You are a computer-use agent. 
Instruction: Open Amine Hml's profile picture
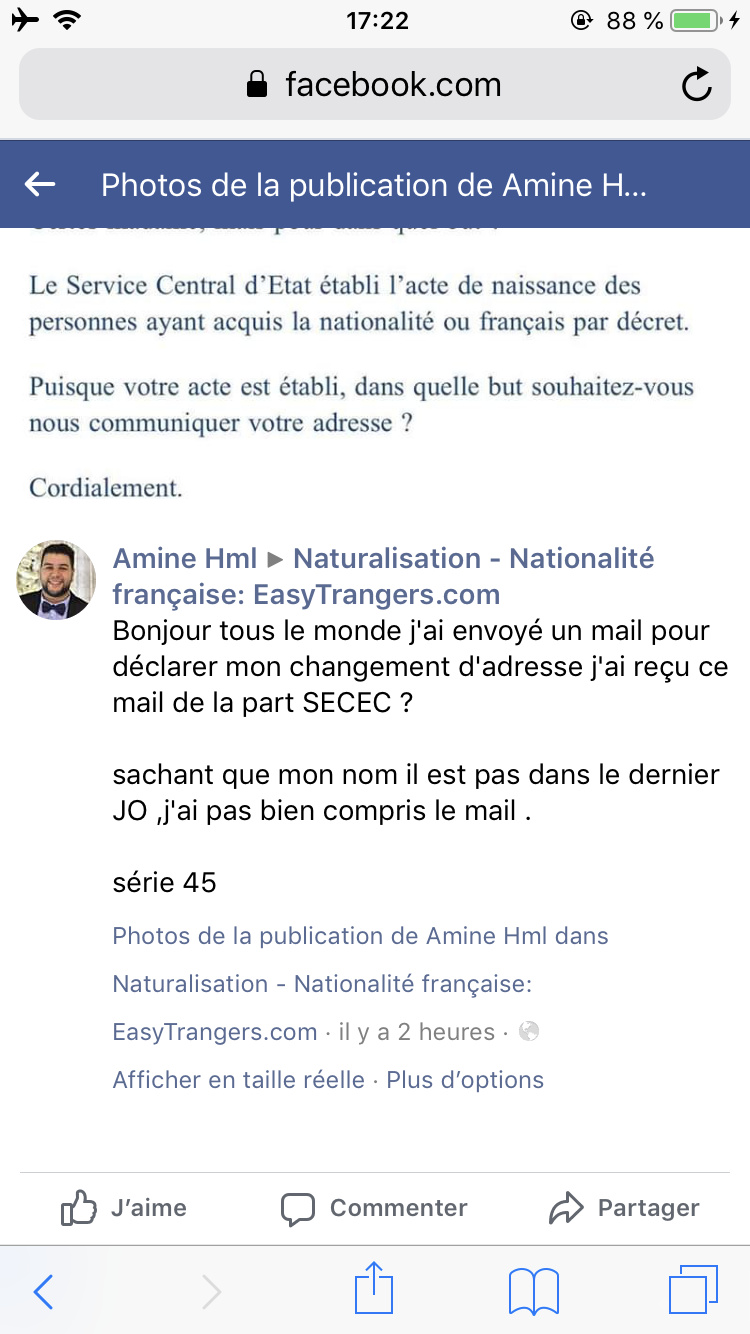coord(56,580)
